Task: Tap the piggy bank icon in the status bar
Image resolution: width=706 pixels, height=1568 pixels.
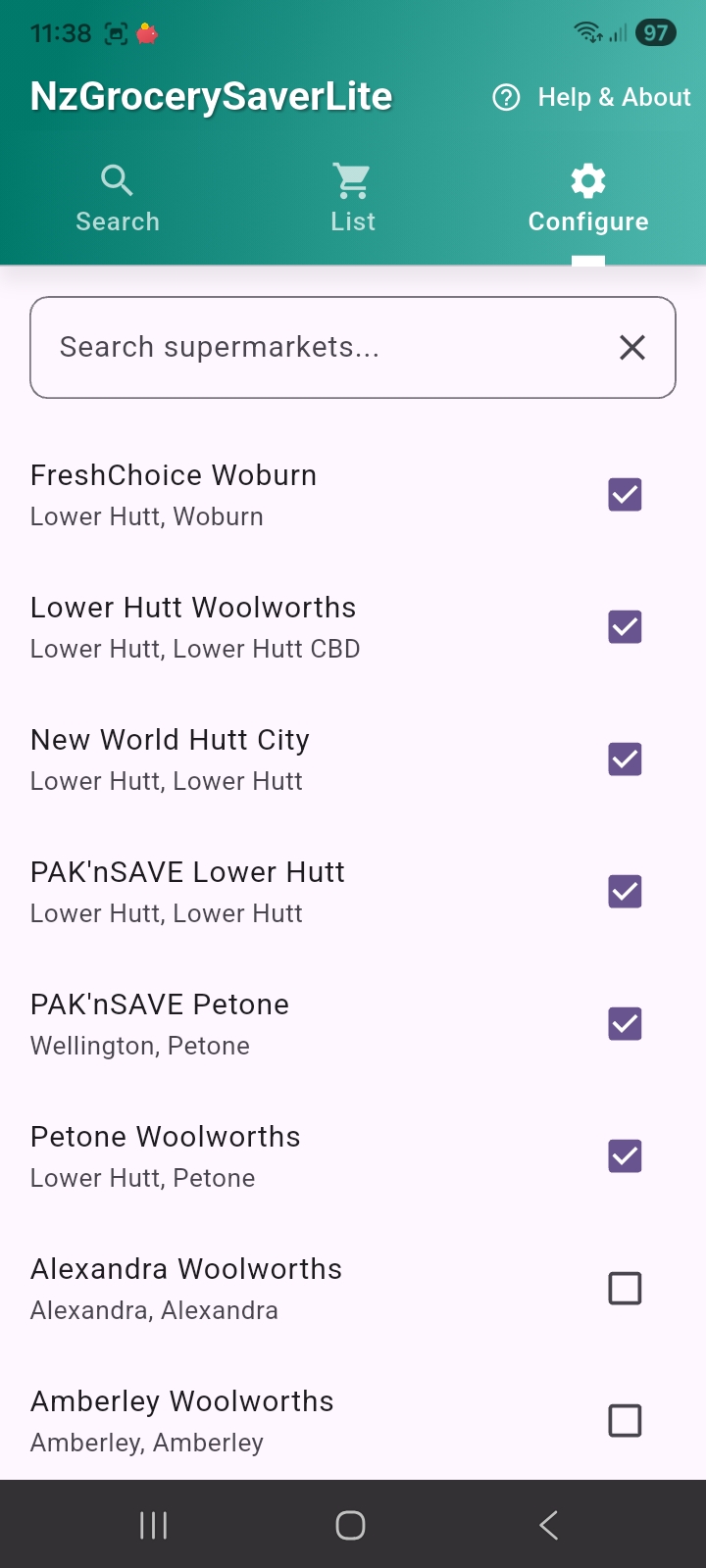Action: click(x=149, y=31)
